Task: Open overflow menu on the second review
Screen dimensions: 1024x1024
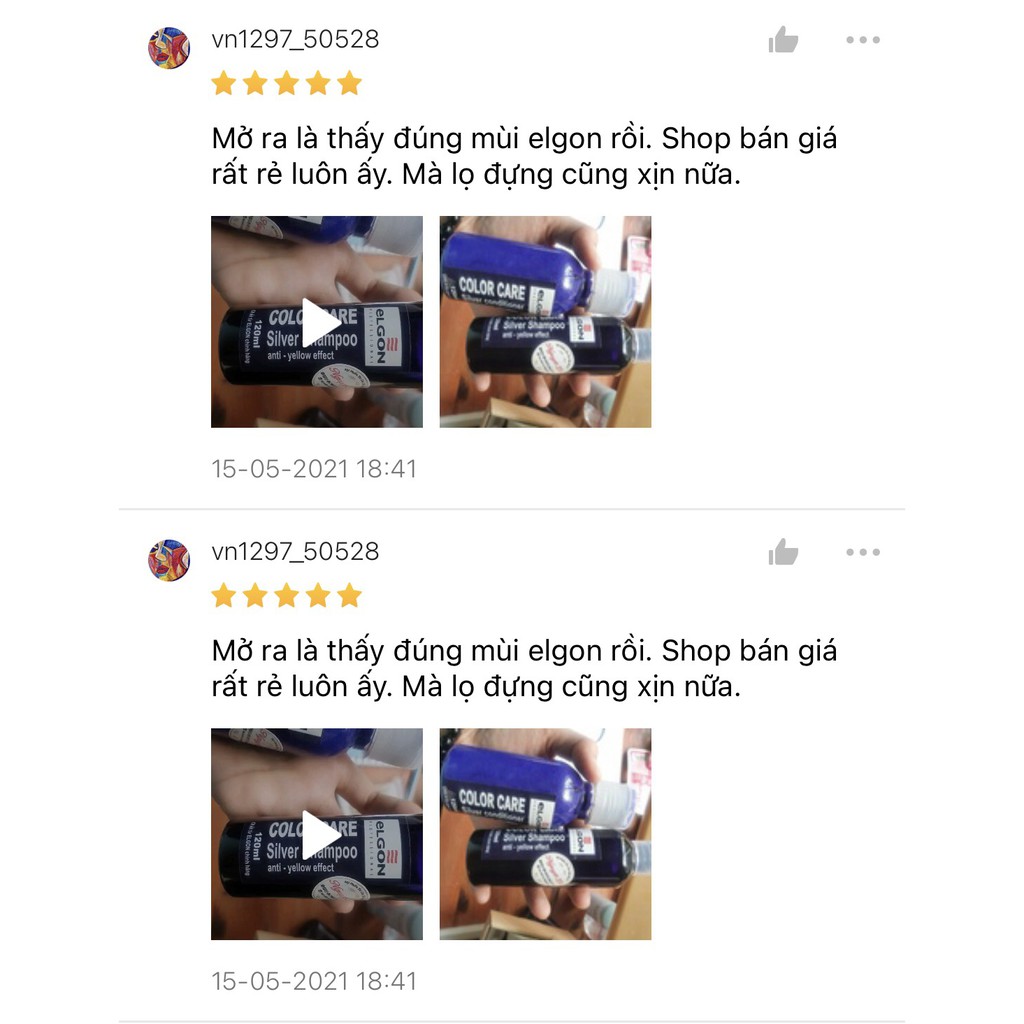Action: click(x=862, y=552)
